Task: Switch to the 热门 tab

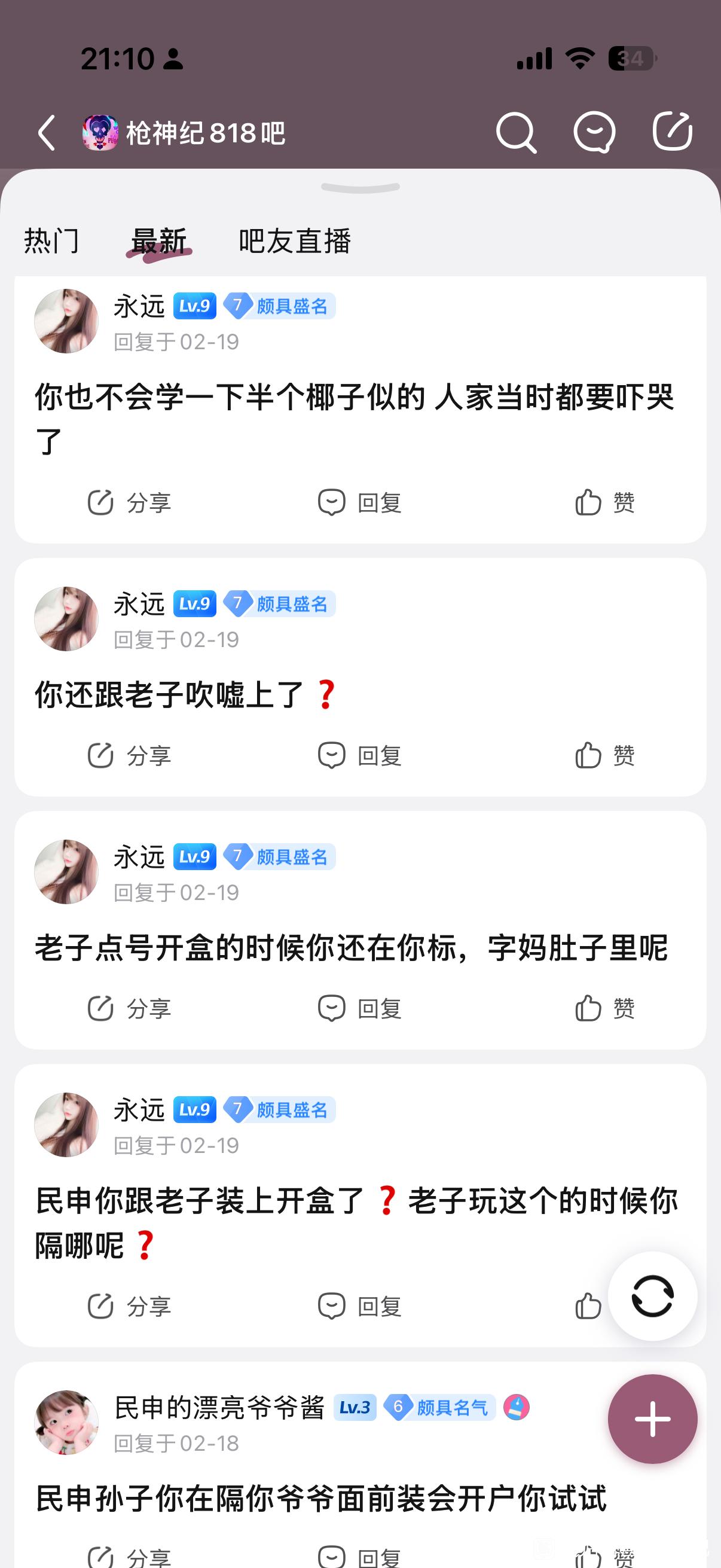Action: point(52,241)
